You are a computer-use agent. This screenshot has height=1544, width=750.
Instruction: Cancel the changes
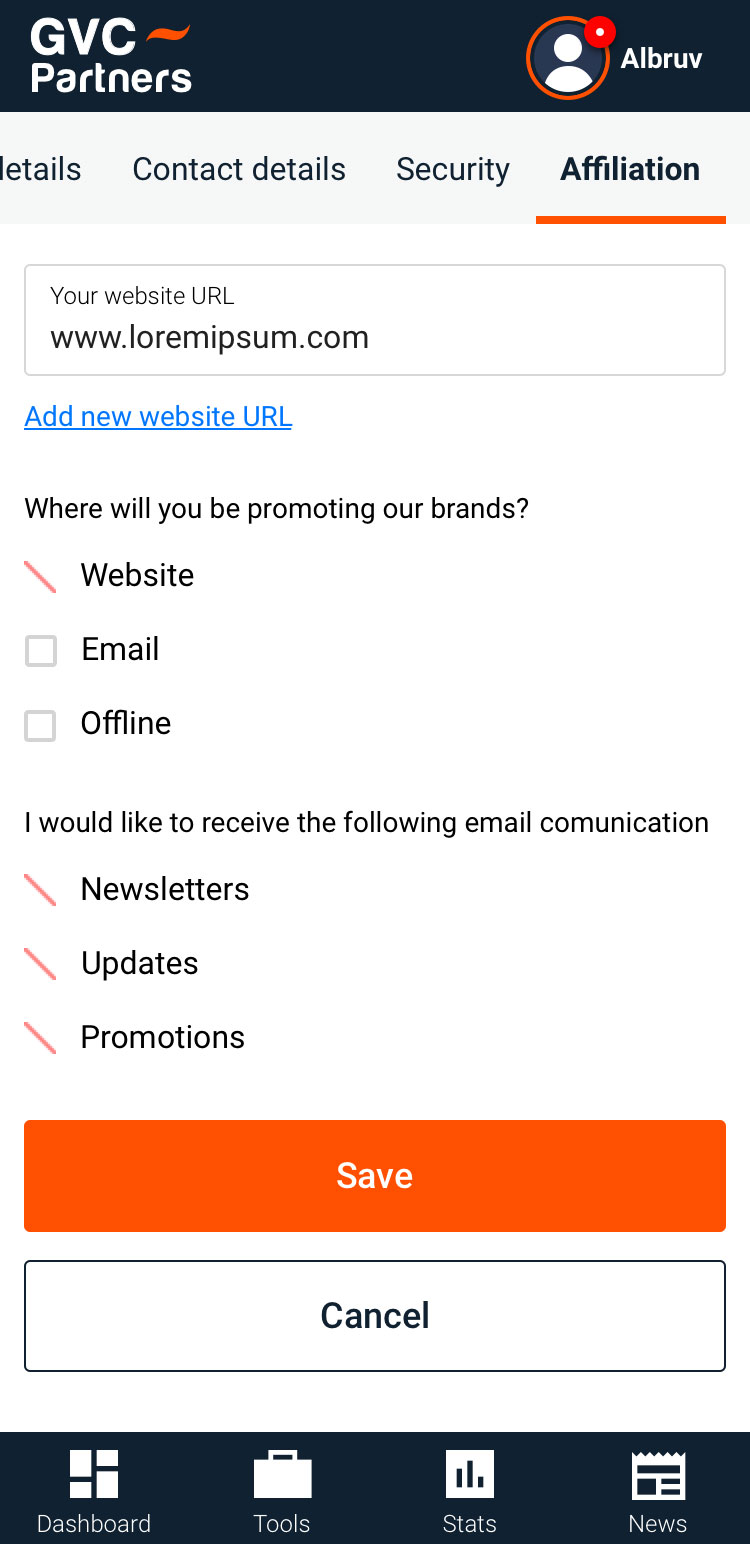pyautogui.click(x=374, y=1315)
